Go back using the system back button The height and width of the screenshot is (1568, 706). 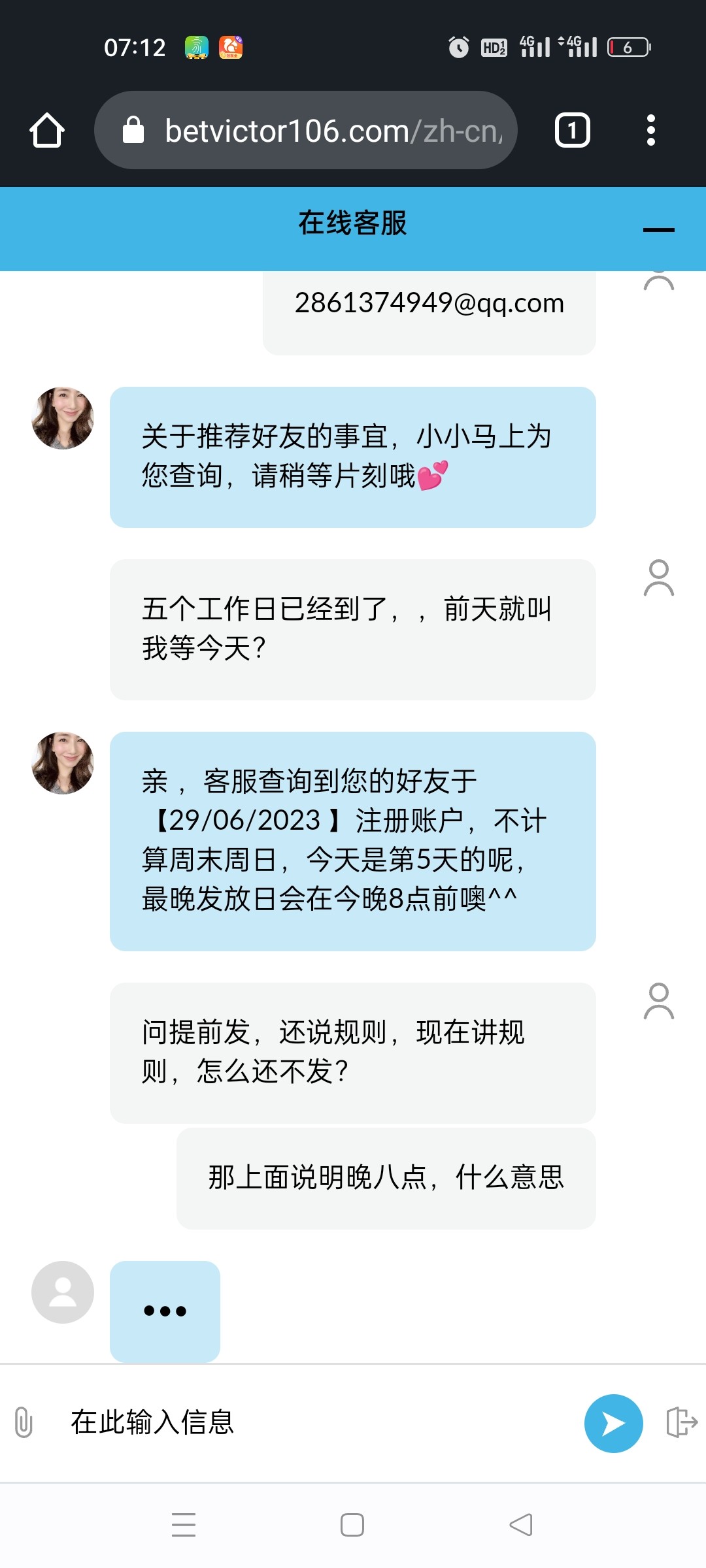[x=521, y=1525]
